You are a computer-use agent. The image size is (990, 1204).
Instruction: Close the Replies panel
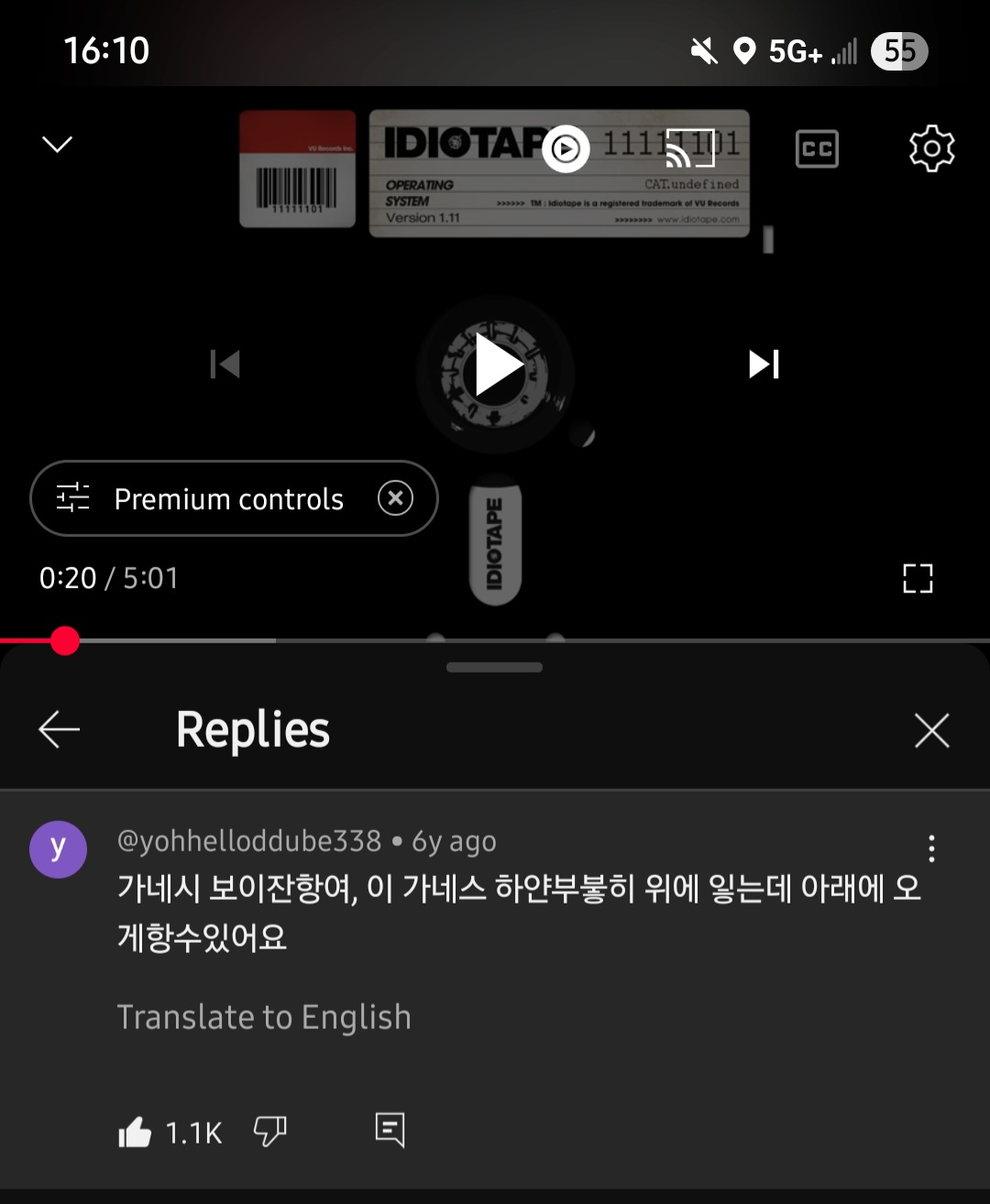click(931, 730)
